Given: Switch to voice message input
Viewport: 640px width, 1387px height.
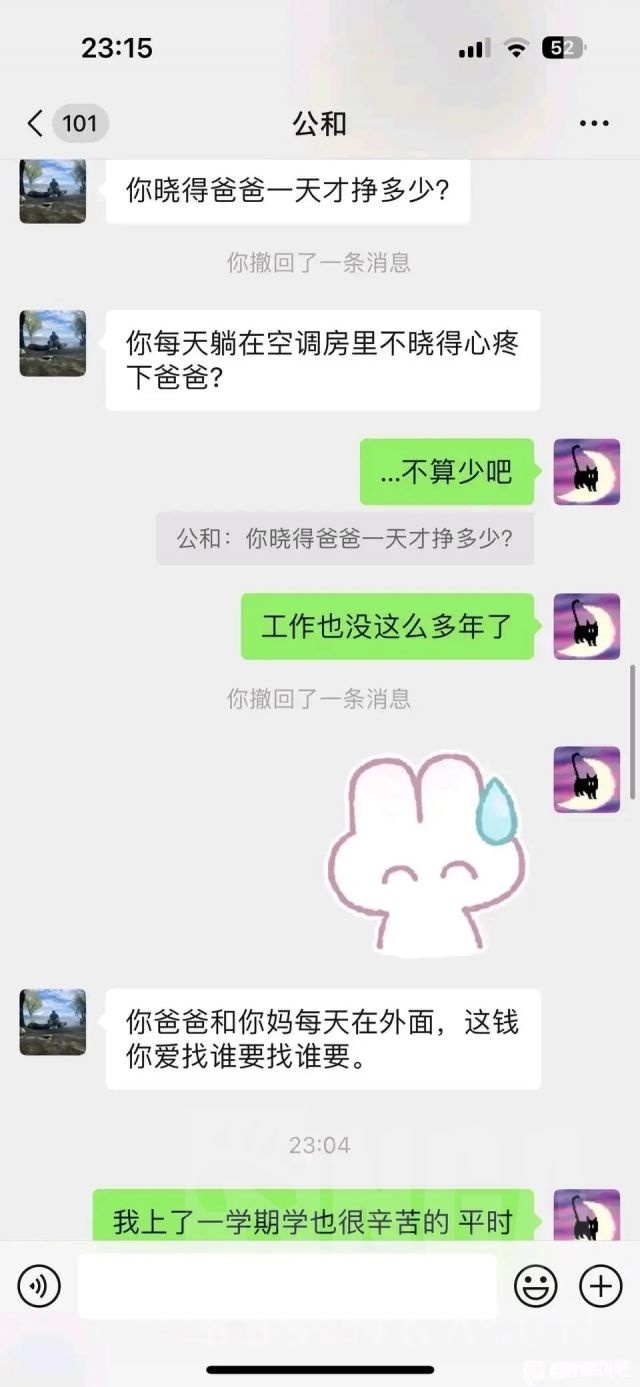Looking at the screenshot, I should click(x=39, y=1285).
